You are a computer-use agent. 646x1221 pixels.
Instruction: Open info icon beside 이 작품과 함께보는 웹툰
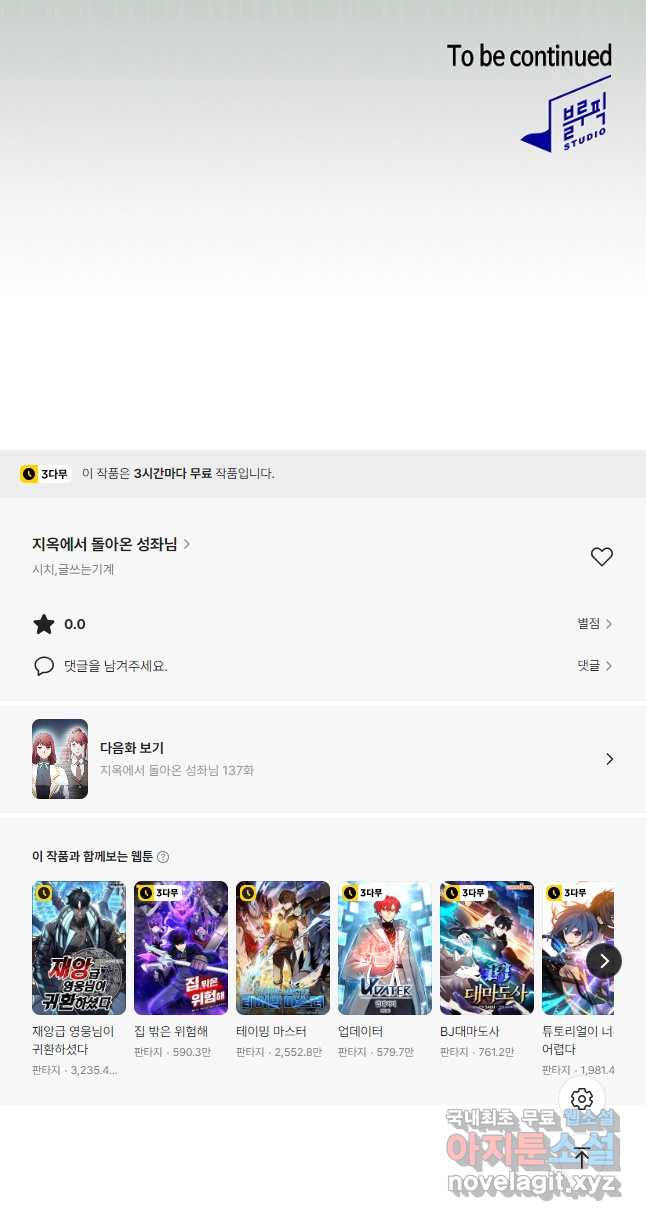pos(163,857)
